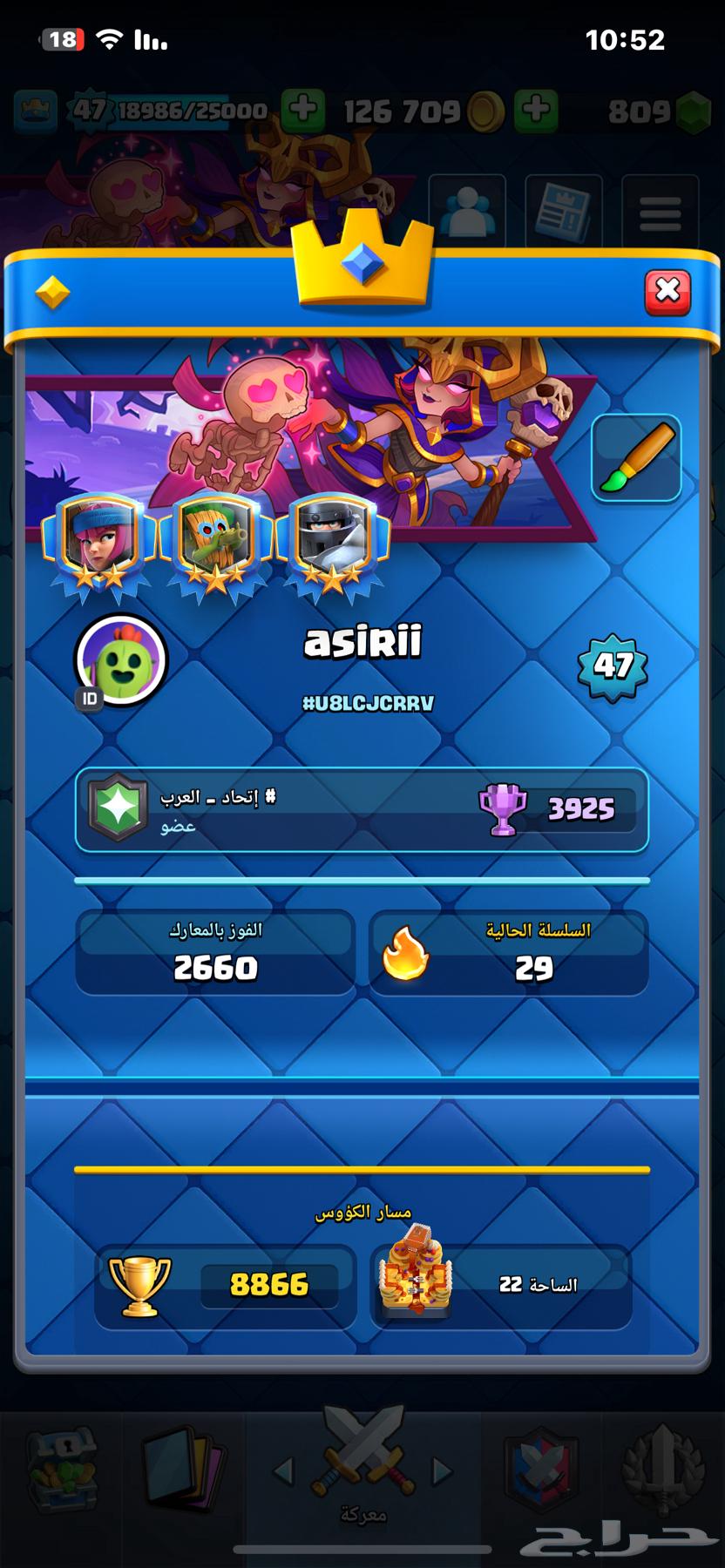Screen dimensions: 725x1568
Task: Copy the player tag #U8LCJCRRV
Action: tap(367, 703)
